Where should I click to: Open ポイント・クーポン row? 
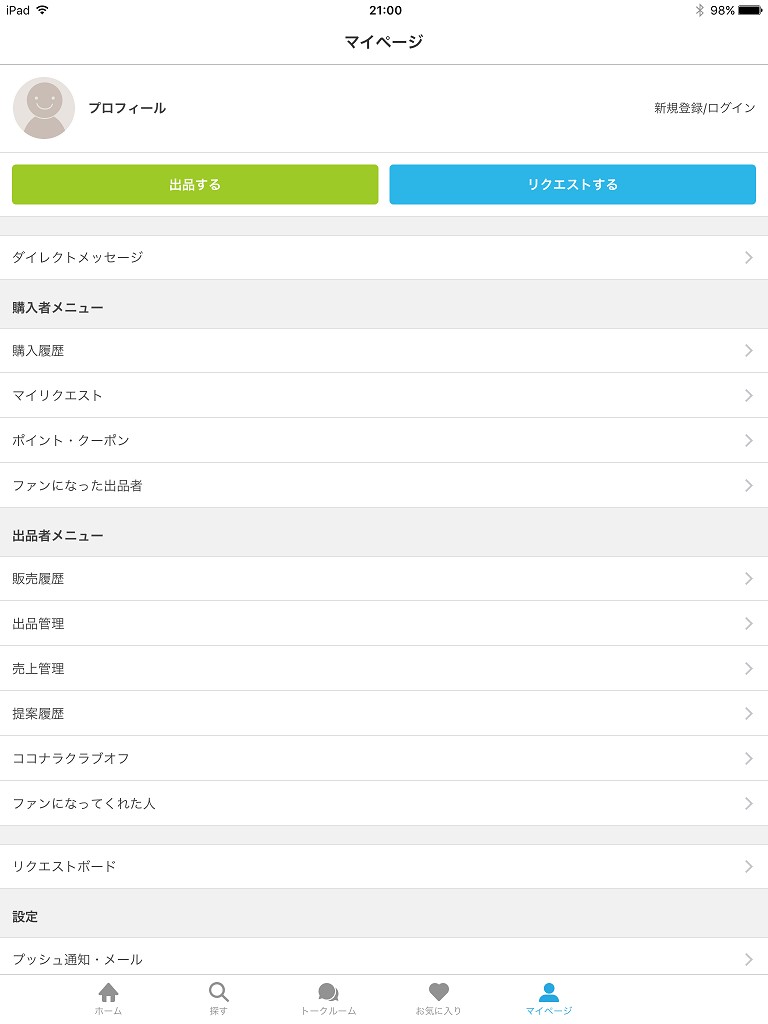point(384,440)
